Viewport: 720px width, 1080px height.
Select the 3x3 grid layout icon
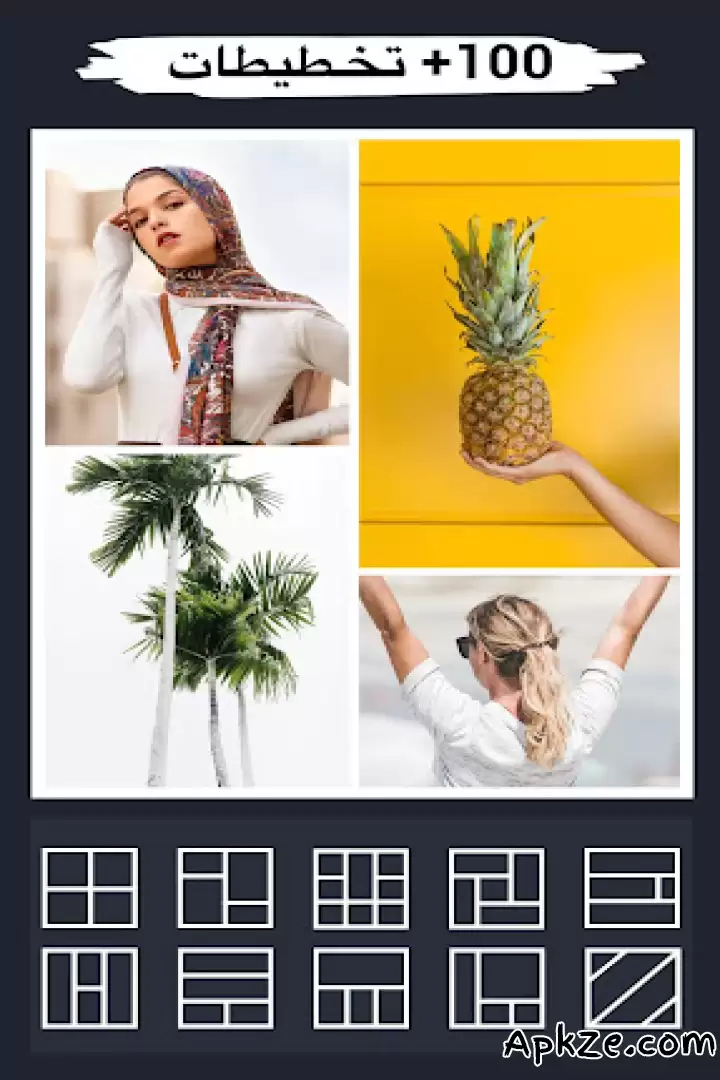coord(360,885)
